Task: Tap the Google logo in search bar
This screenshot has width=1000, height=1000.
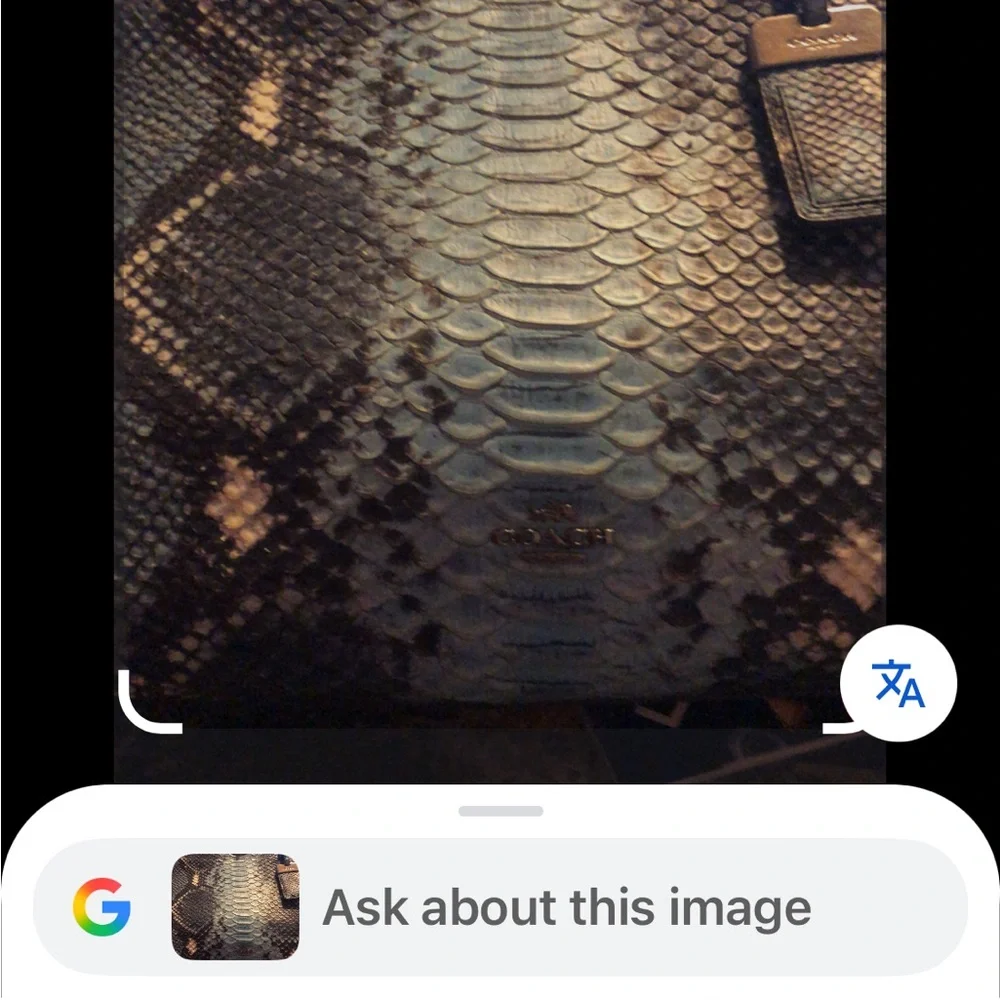Action: tap(102, 907)
